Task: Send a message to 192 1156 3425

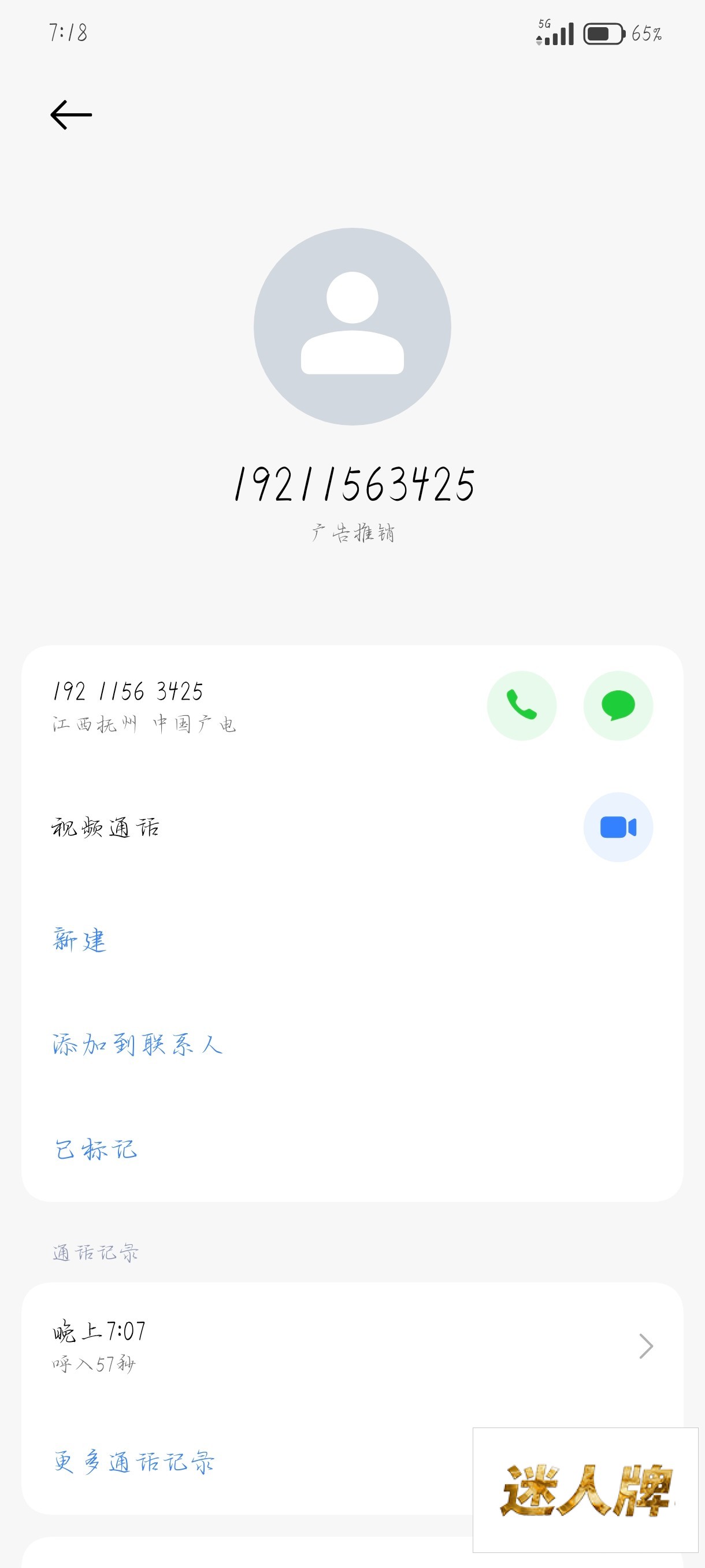Action: pyautogui.click(x=617, y=705)
